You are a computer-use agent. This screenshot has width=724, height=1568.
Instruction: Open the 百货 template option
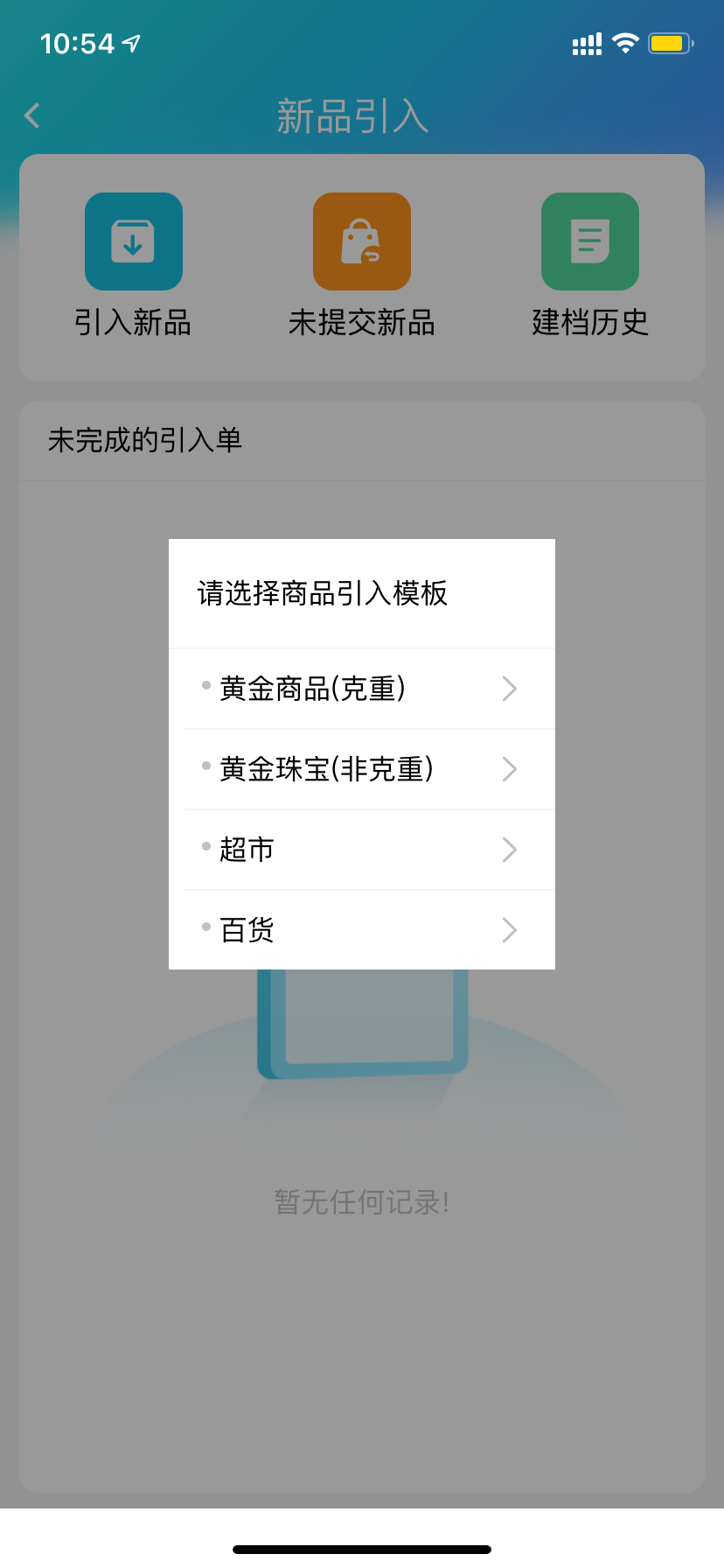[x=360, y=929]
